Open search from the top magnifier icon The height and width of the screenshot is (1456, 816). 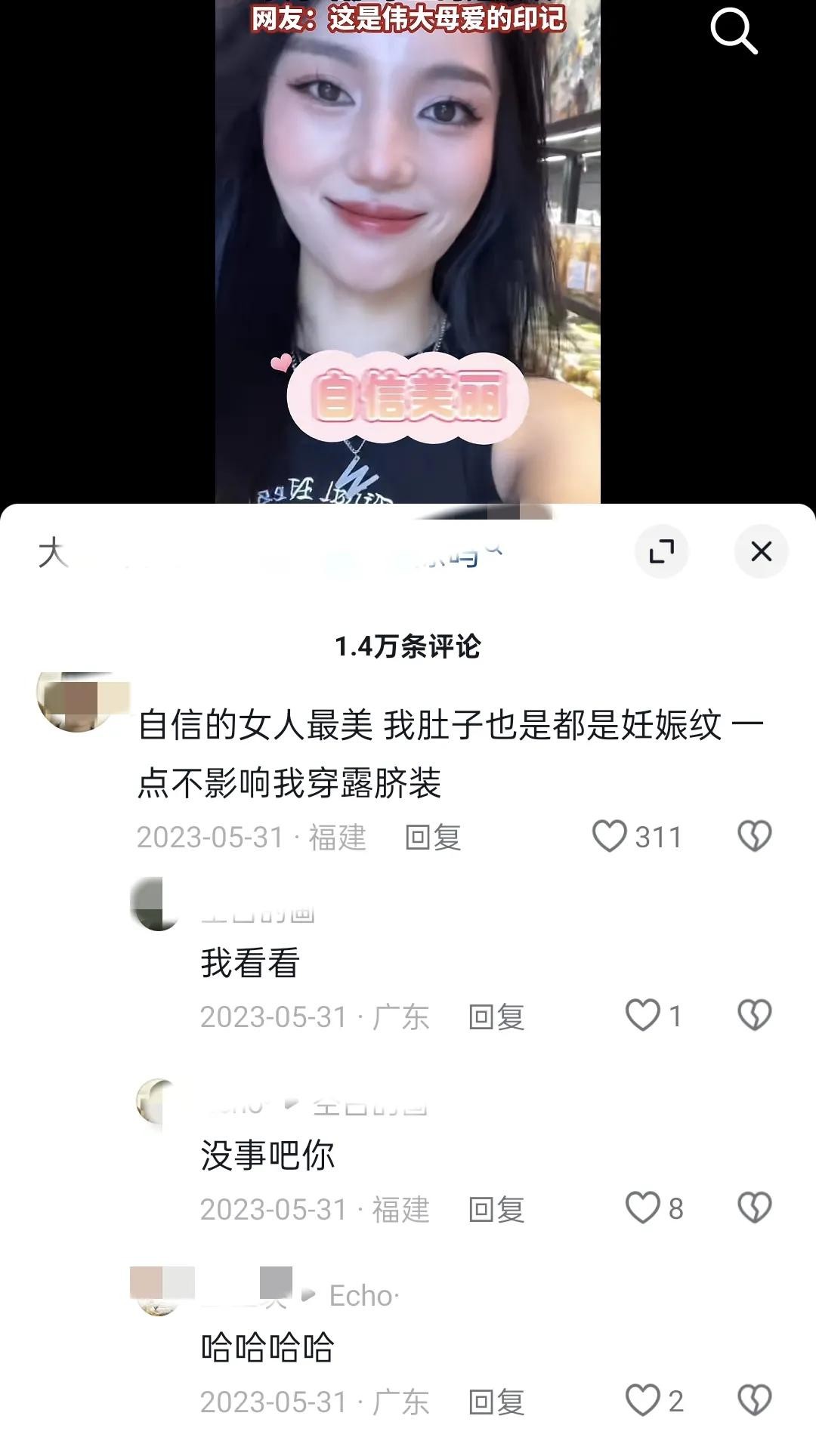[x=733, y=32]
